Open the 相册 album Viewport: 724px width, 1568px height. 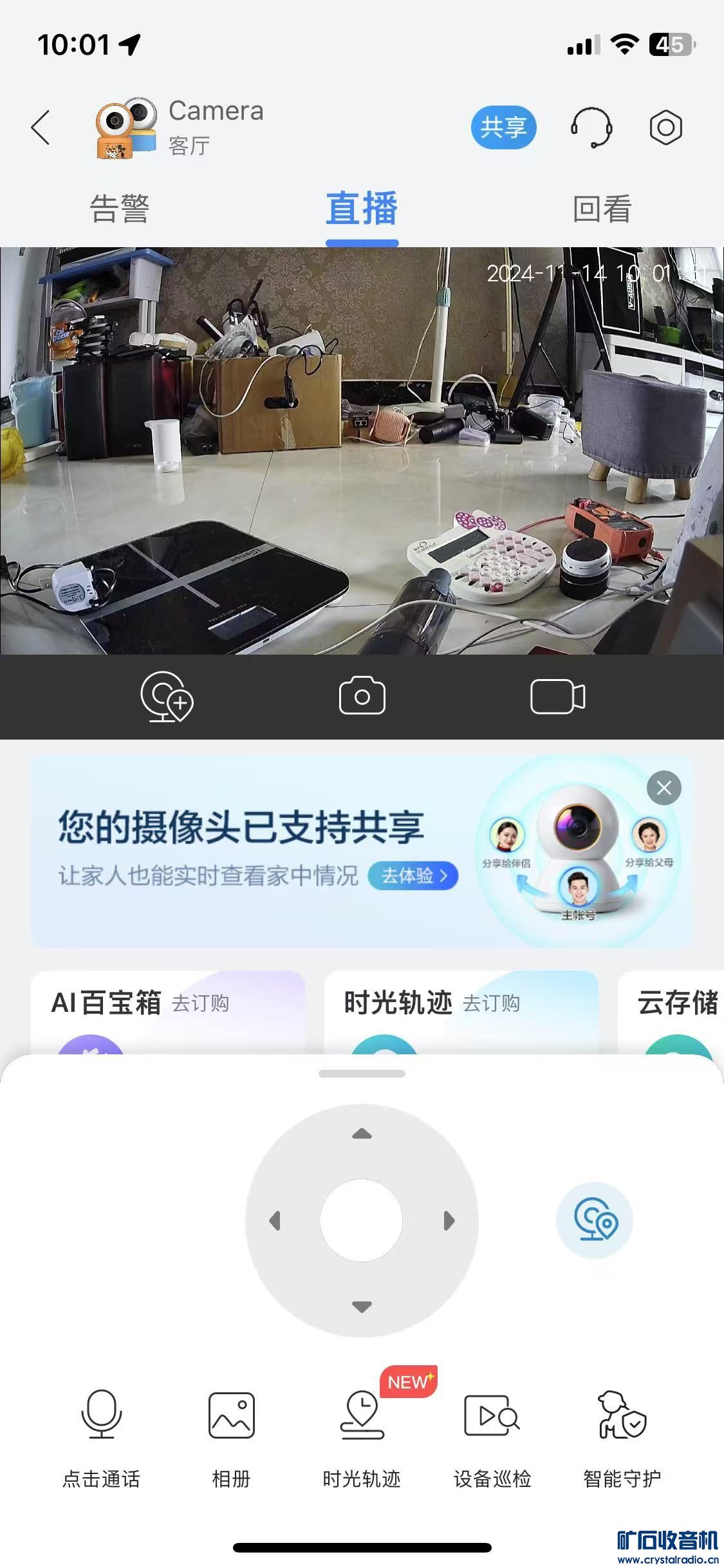coord(232,1435)
